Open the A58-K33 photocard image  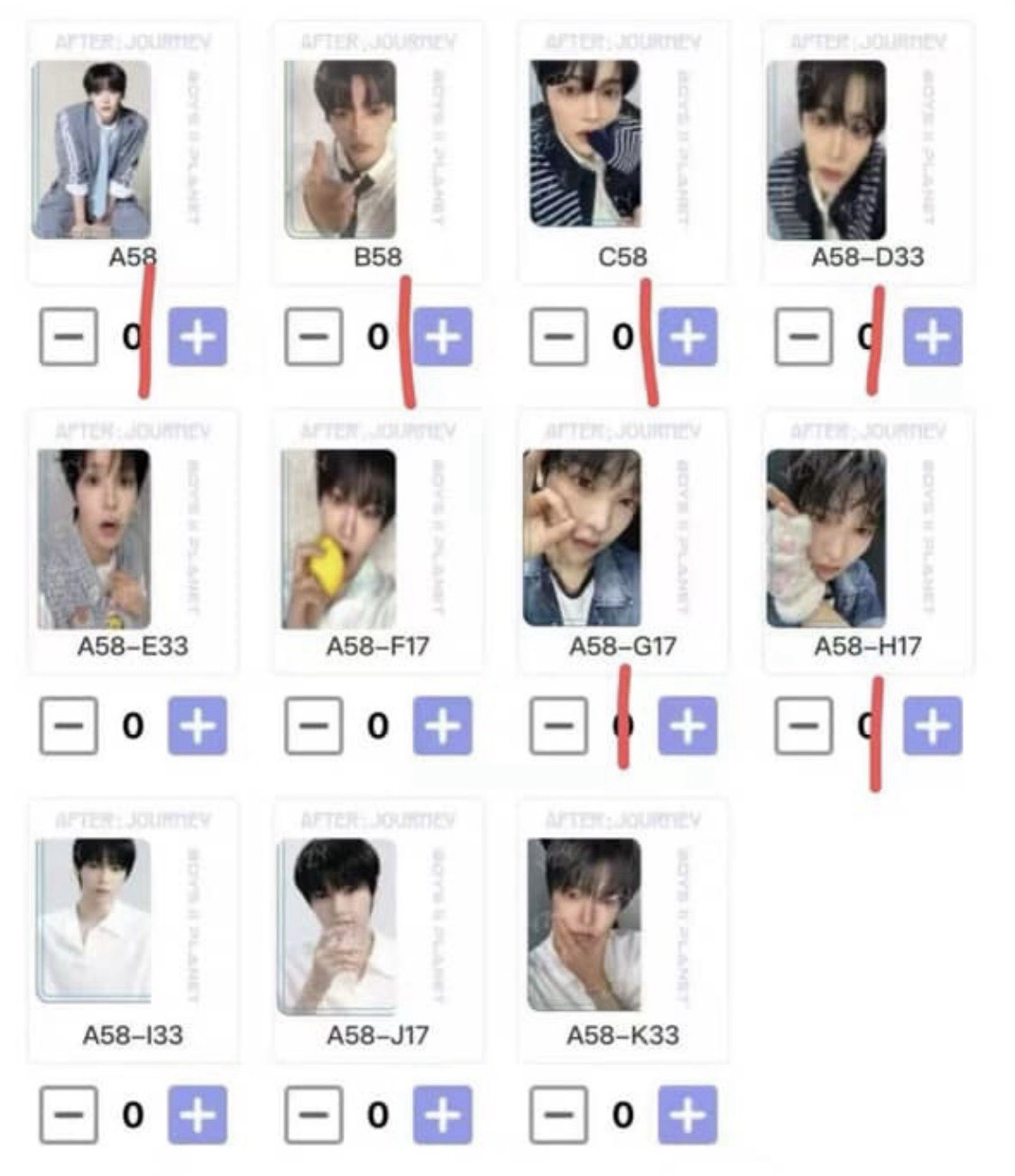pyautogui.click(x=585, y=924)
